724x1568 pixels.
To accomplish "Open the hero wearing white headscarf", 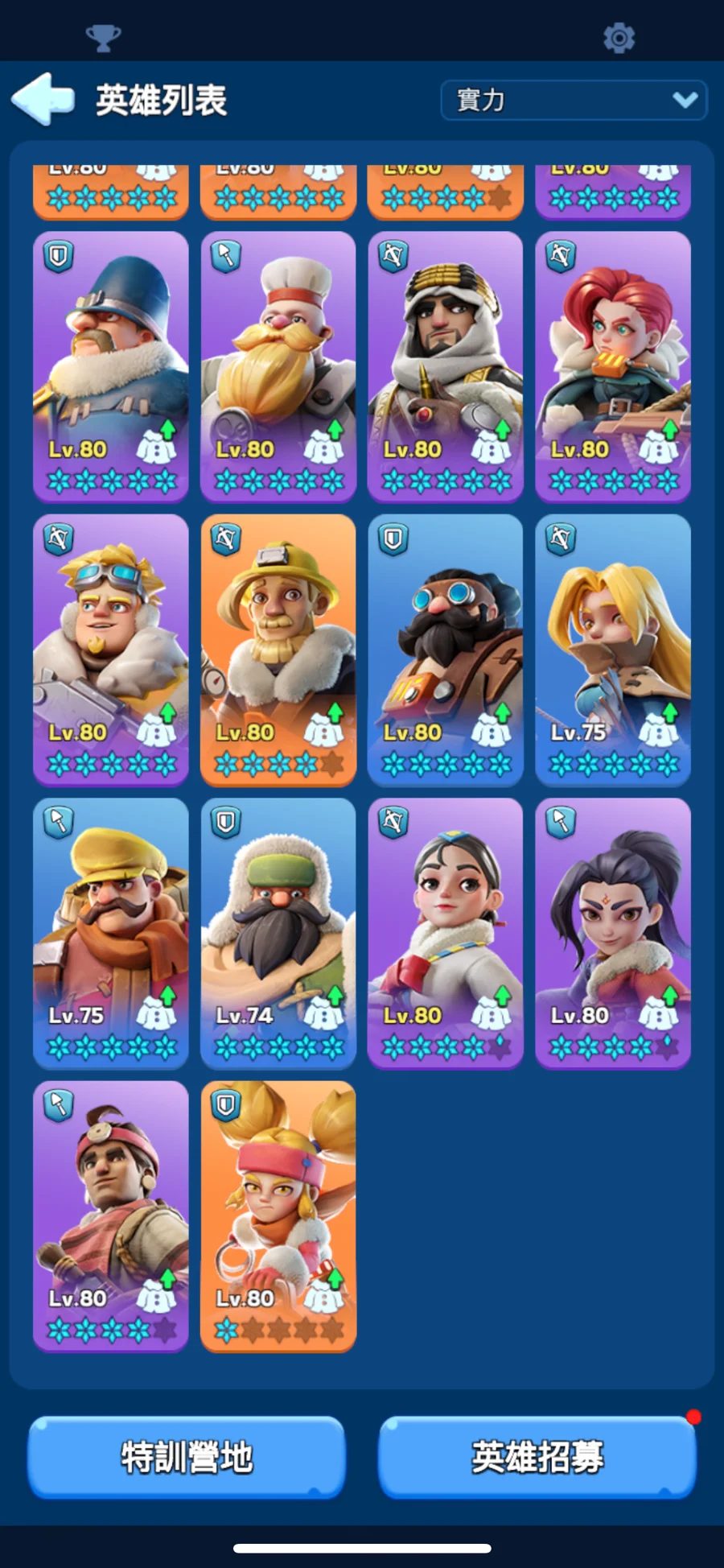I will [445, 366].
